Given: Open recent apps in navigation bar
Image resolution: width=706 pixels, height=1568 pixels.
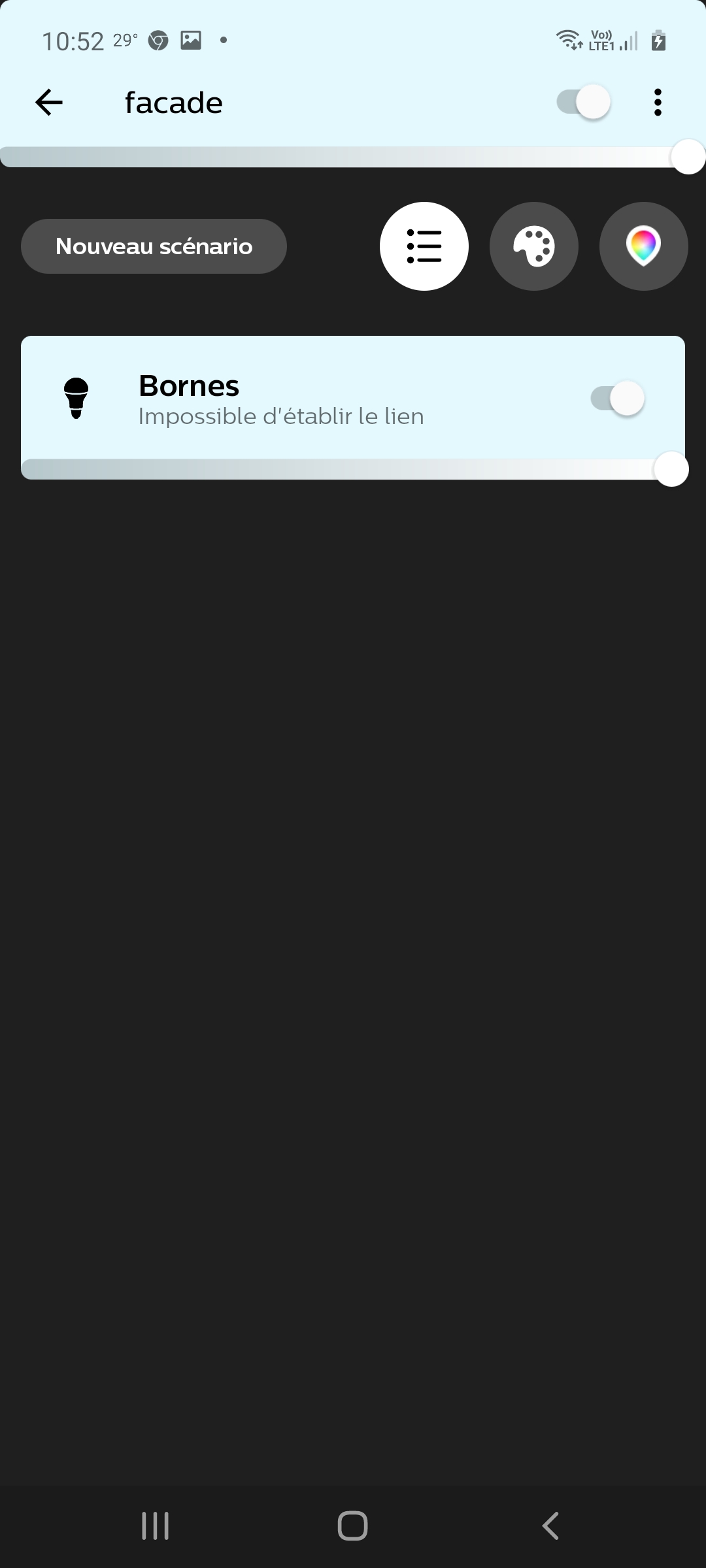Looking at the screenshot, I should [156, 1526].
